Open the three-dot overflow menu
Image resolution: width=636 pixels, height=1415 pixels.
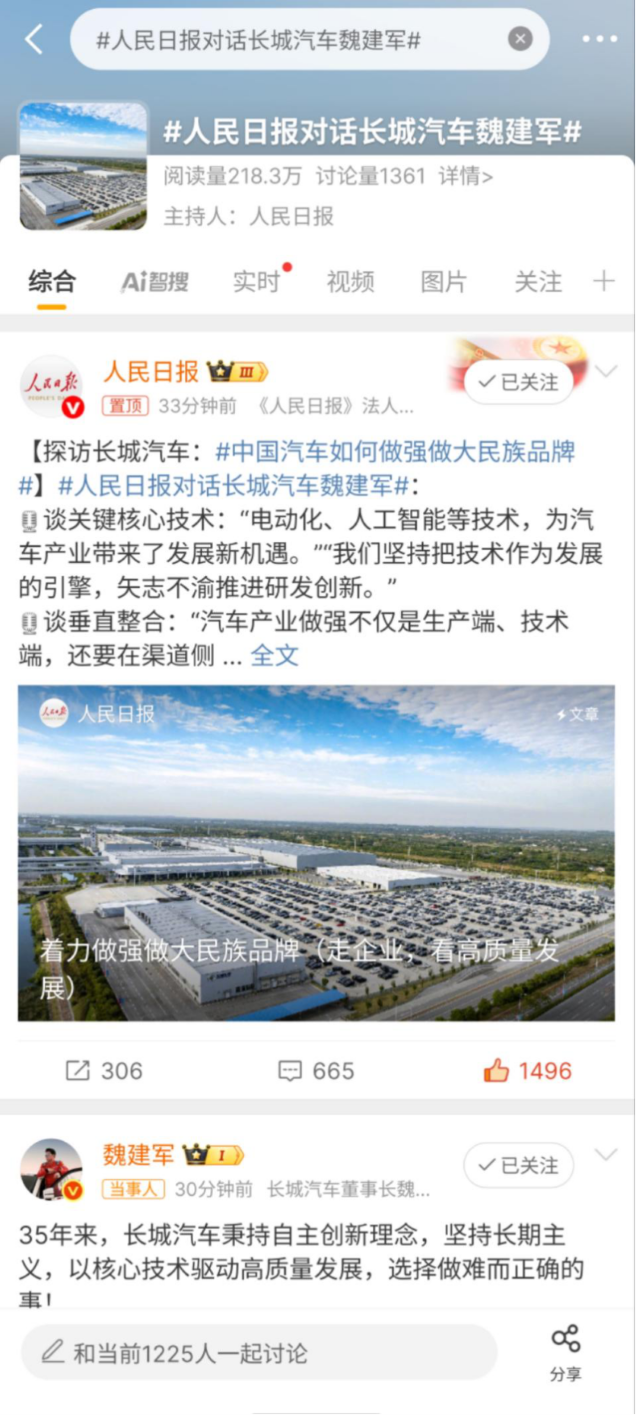[599, 40]
